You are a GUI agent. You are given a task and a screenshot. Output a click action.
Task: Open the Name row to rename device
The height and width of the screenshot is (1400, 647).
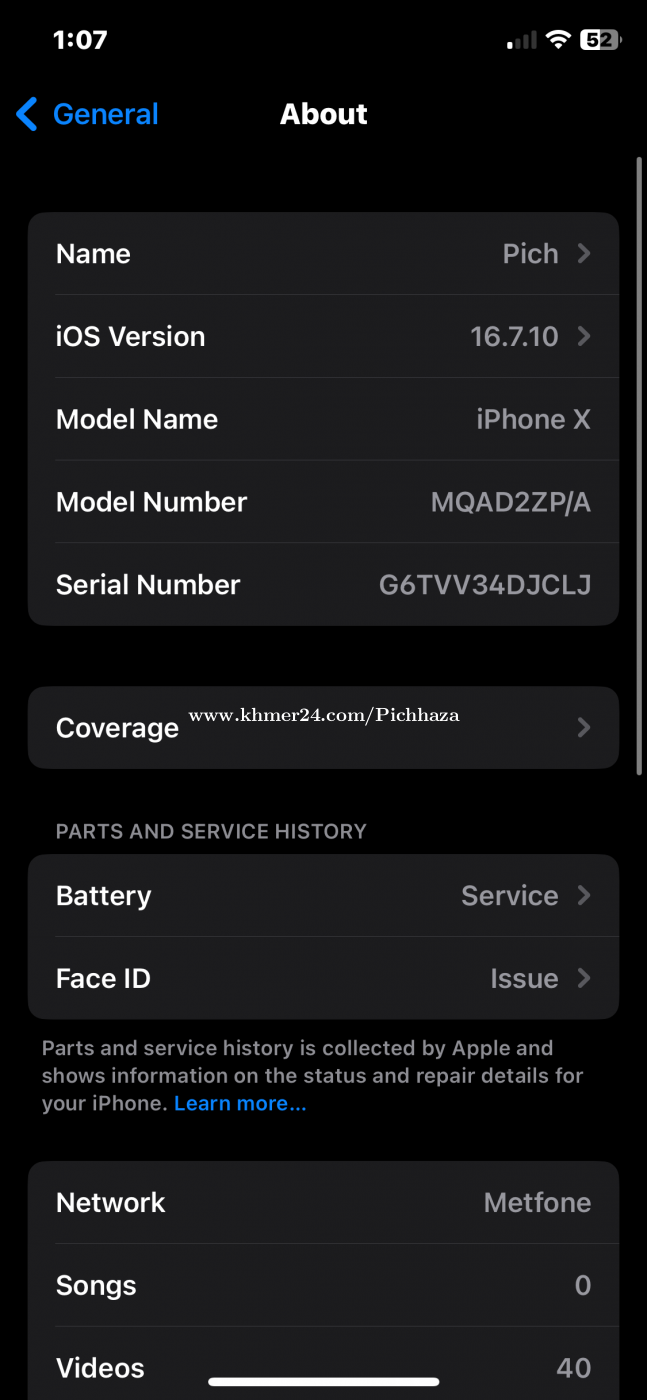click(x=323, y=254)
